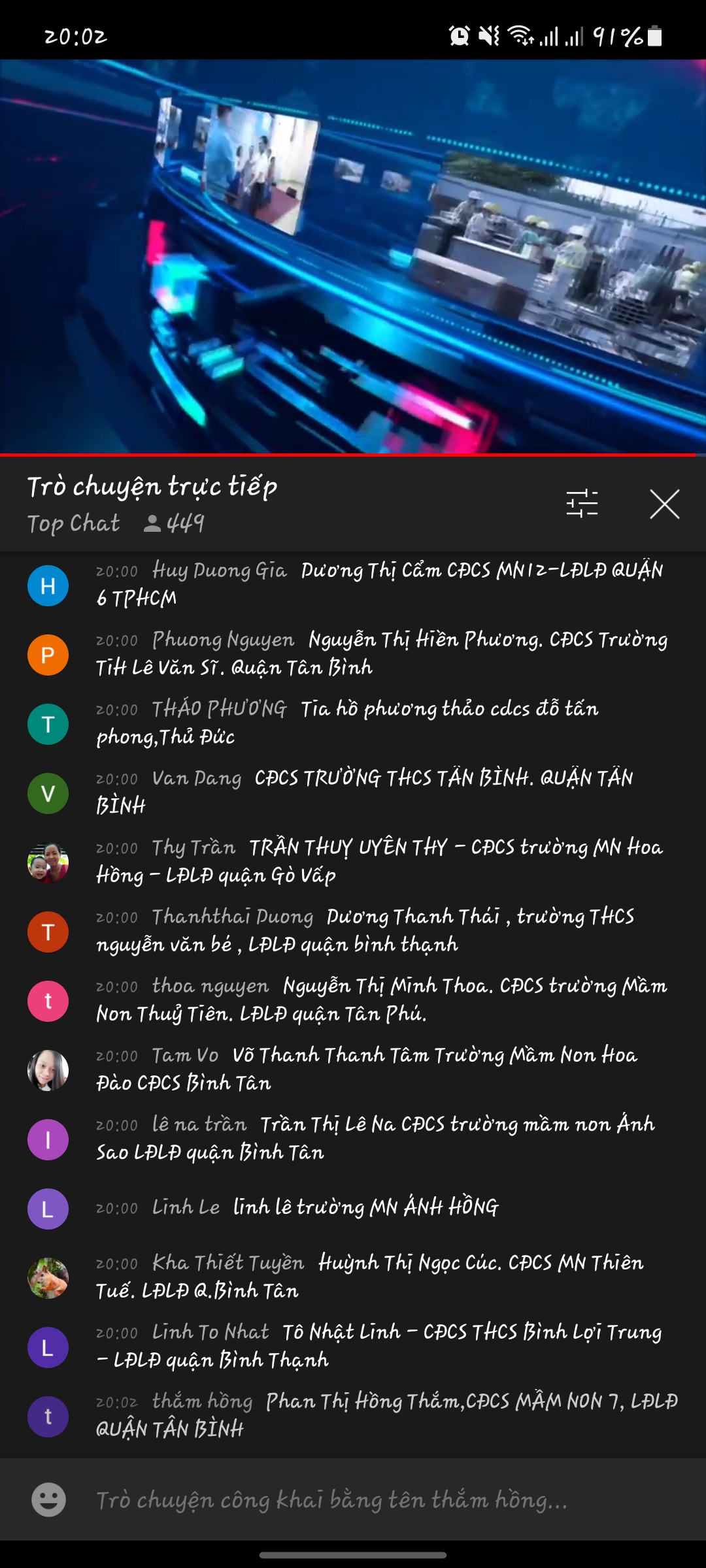The height and width of the screenshot is (1568, 706).
Task: Select Kha Thiết Tuyền's chat message
Action: tap(353, 1277)
